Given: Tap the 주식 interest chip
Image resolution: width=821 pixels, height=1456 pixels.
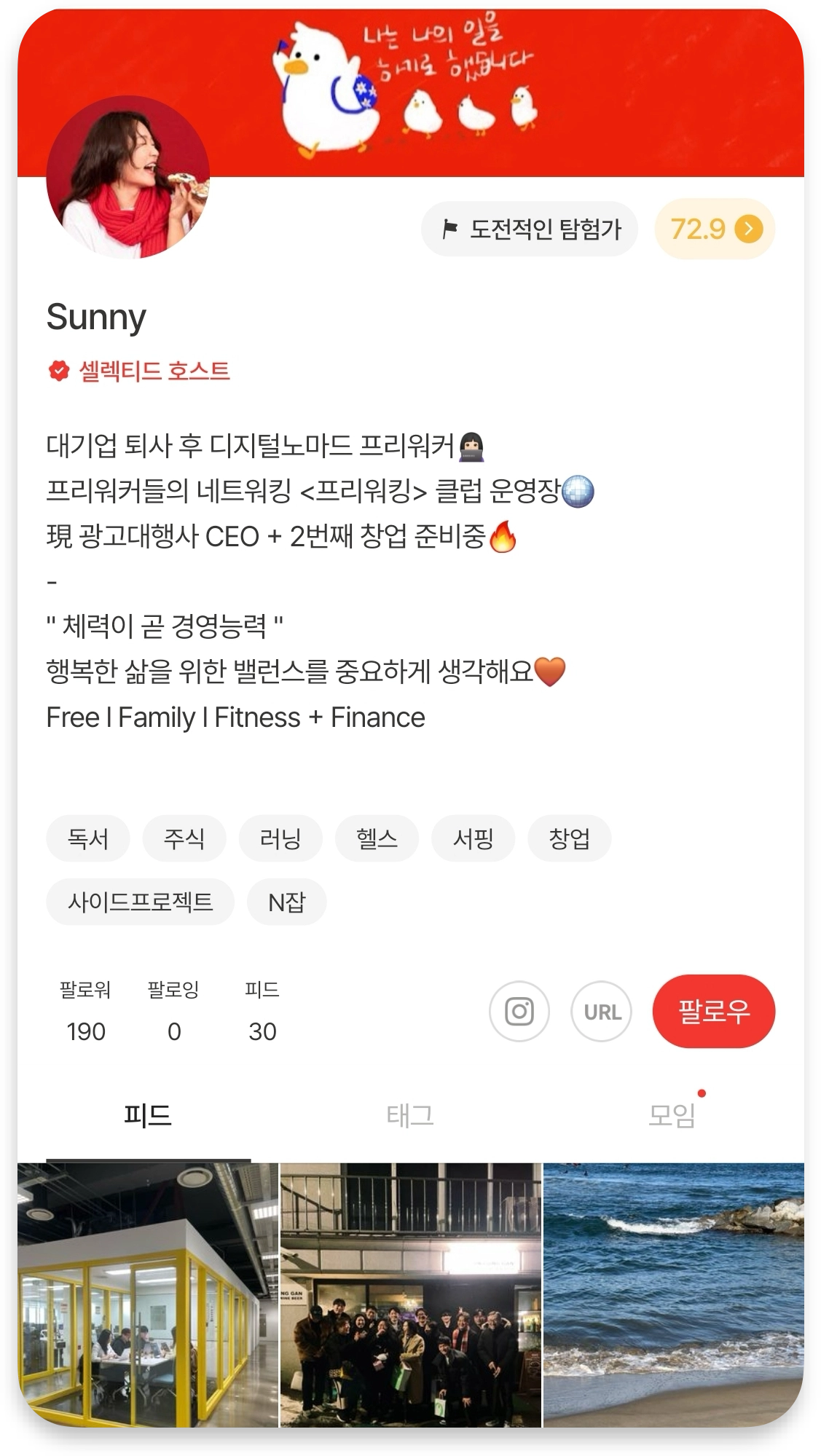Looking at the screenshot, I should (184, 838).
